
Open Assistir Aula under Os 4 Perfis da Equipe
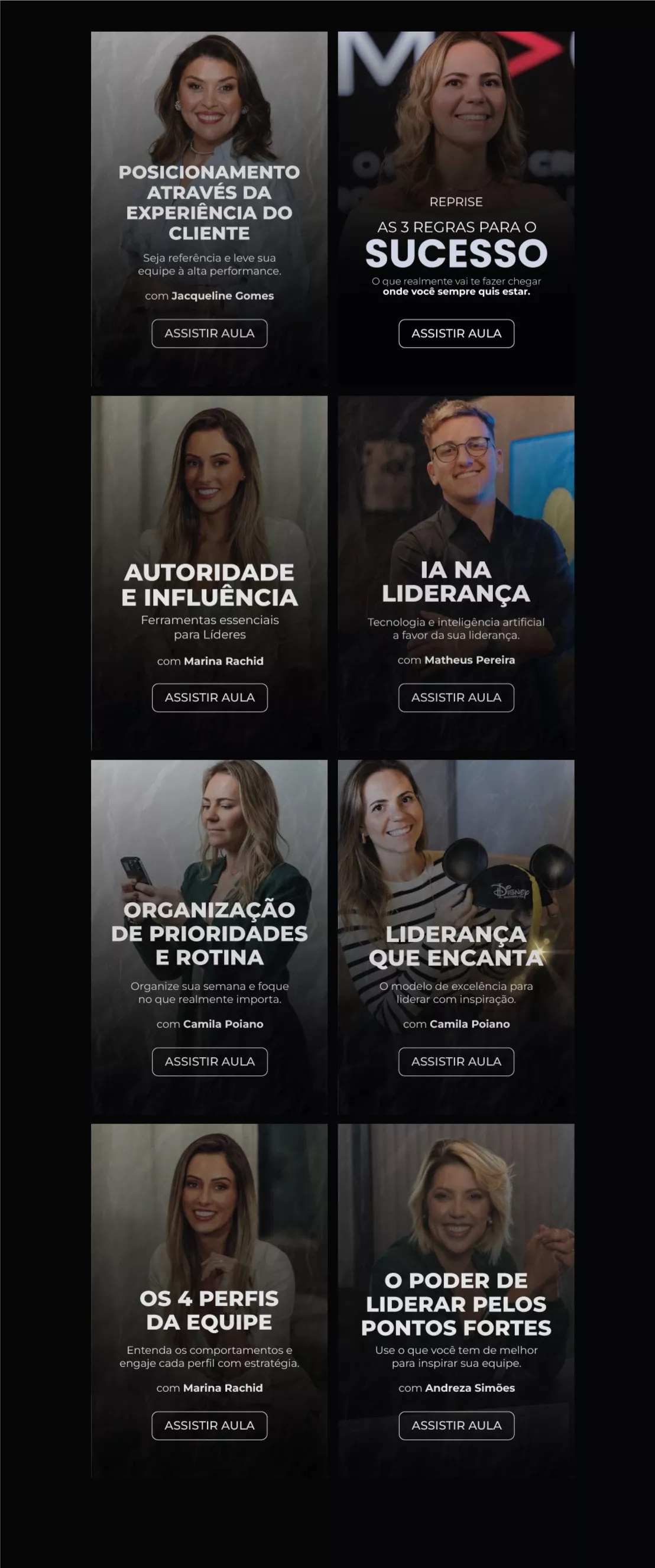tap(209, 1426)
